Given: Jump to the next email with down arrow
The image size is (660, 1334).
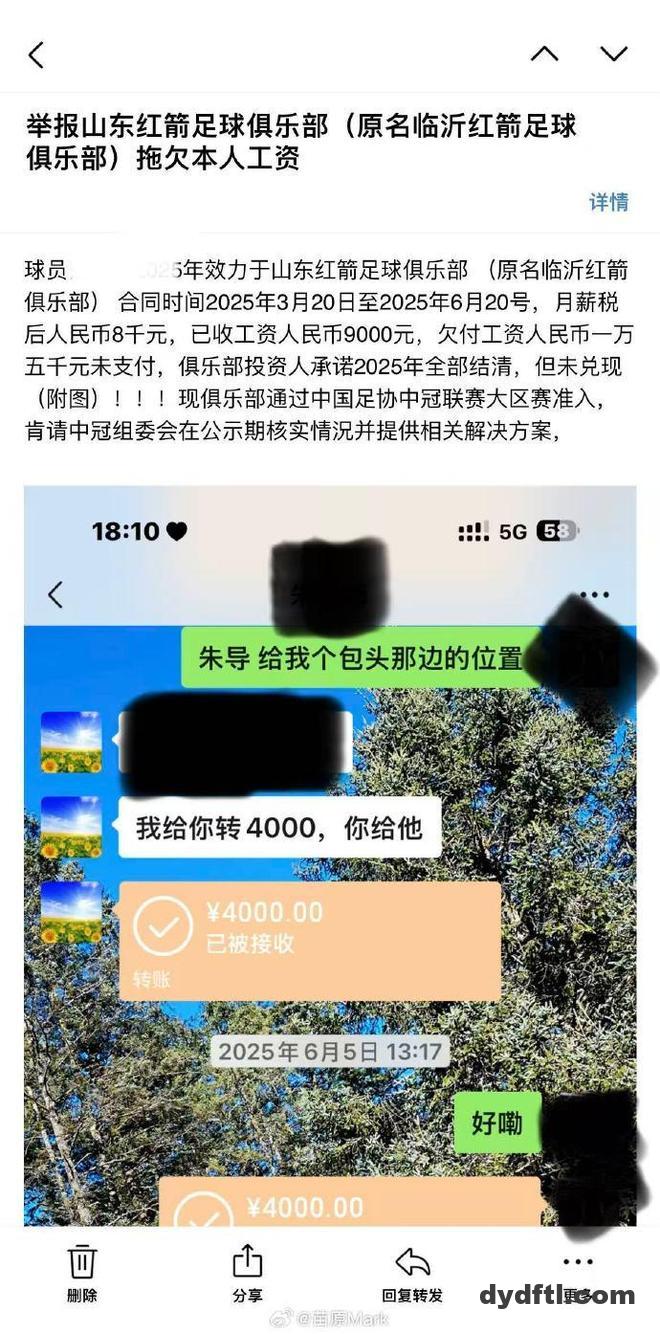Looking at the screenshot, I should click(613, 54).
